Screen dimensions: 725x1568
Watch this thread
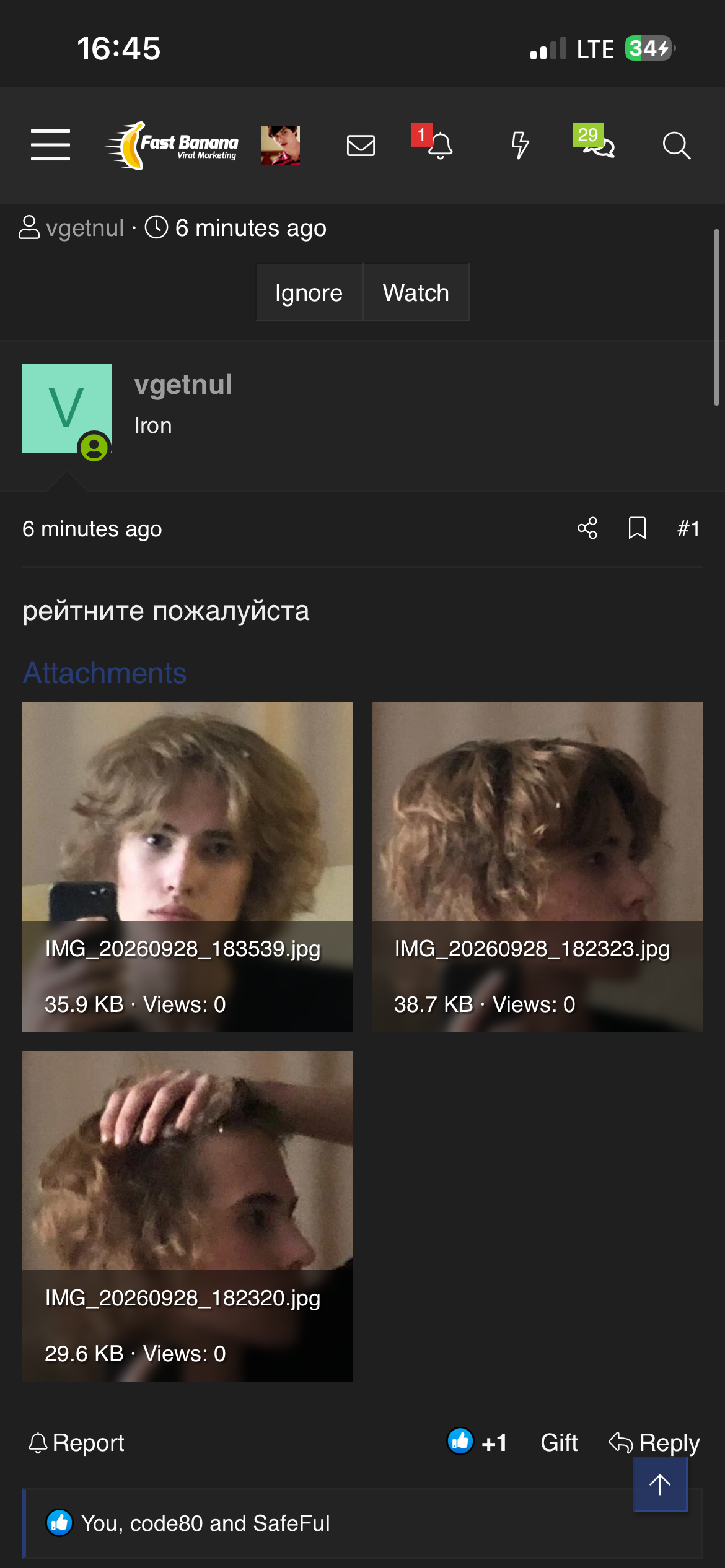pos(416,292)
